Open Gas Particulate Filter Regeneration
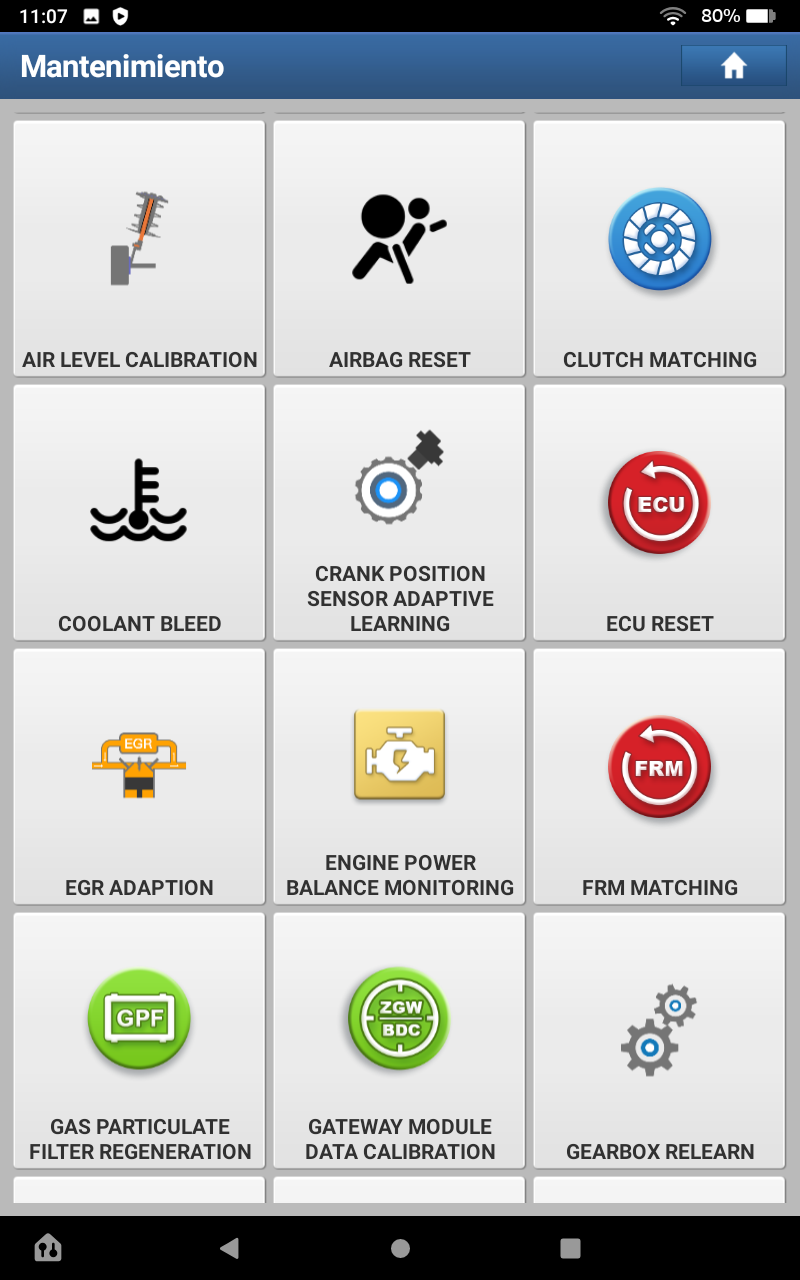This screenshot has height=1280, width=800. pos(139,1041)
